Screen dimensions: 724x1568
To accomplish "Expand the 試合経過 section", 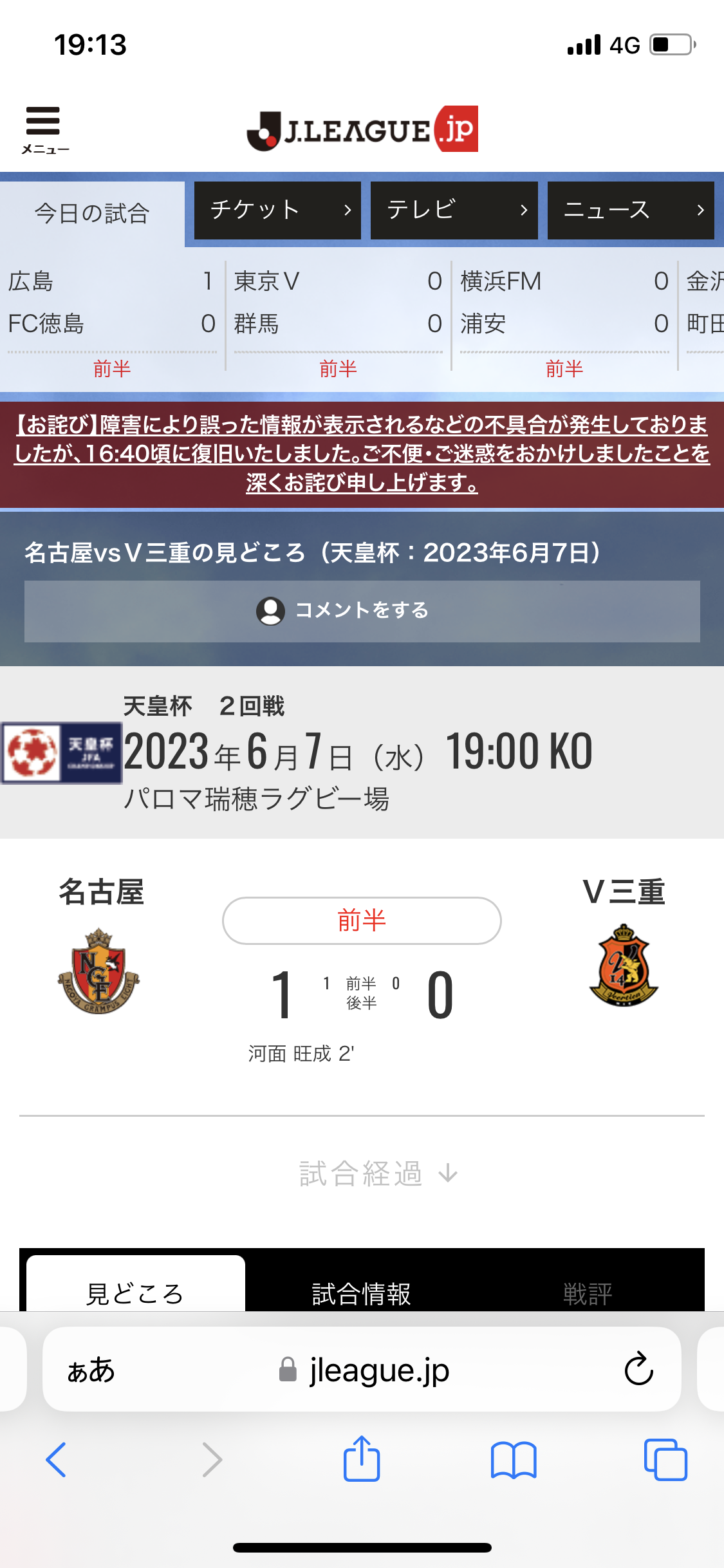I will tap(378, 1173).
